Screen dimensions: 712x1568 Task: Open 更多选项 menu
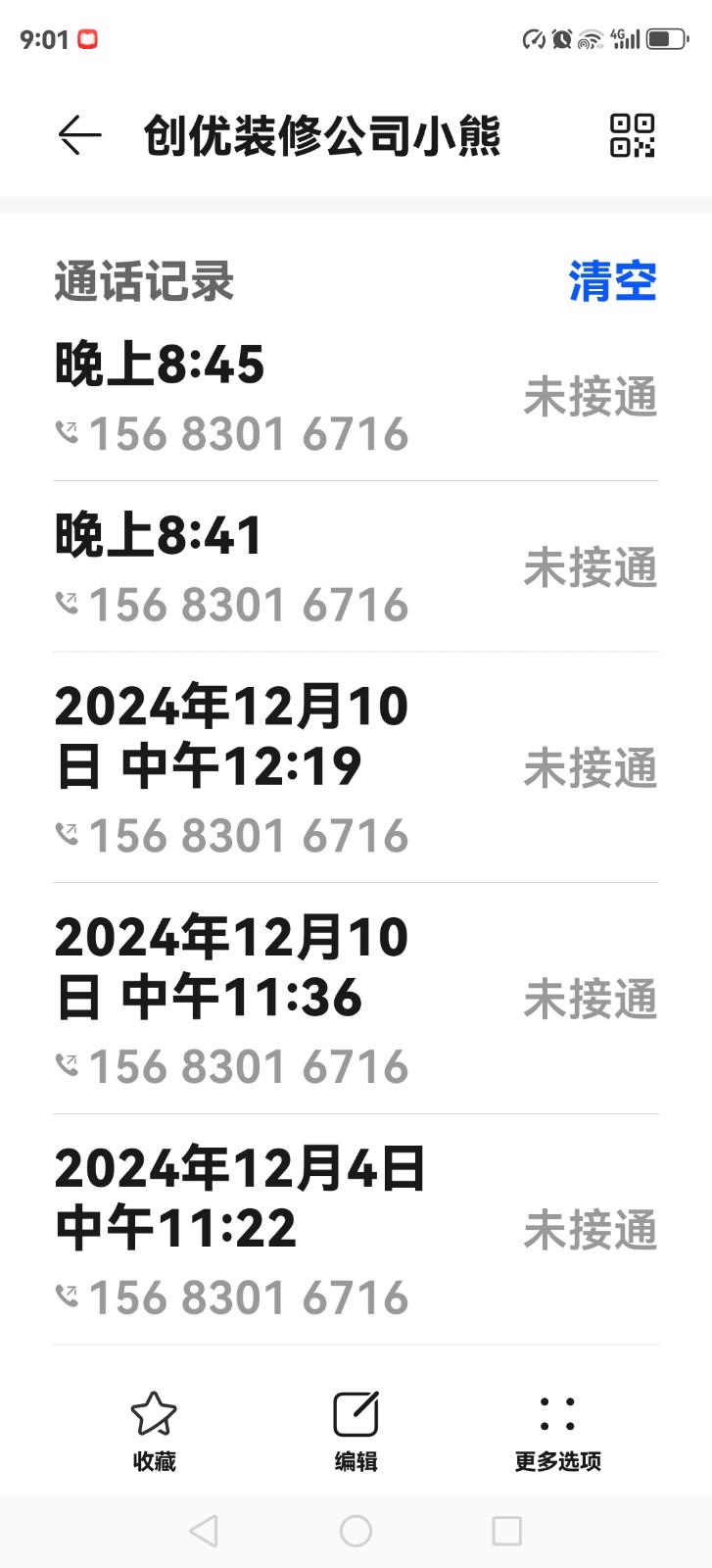pos(557,1430)
